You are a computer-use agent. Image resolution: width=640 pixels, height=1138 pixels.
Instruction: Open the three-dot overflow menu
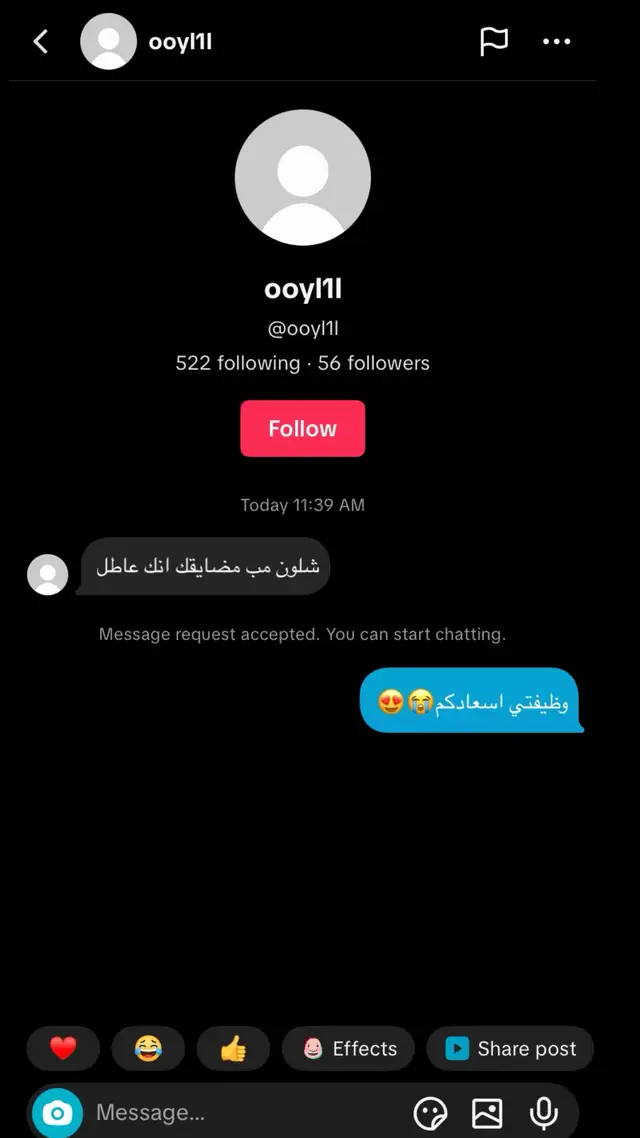tap(556, 41)
